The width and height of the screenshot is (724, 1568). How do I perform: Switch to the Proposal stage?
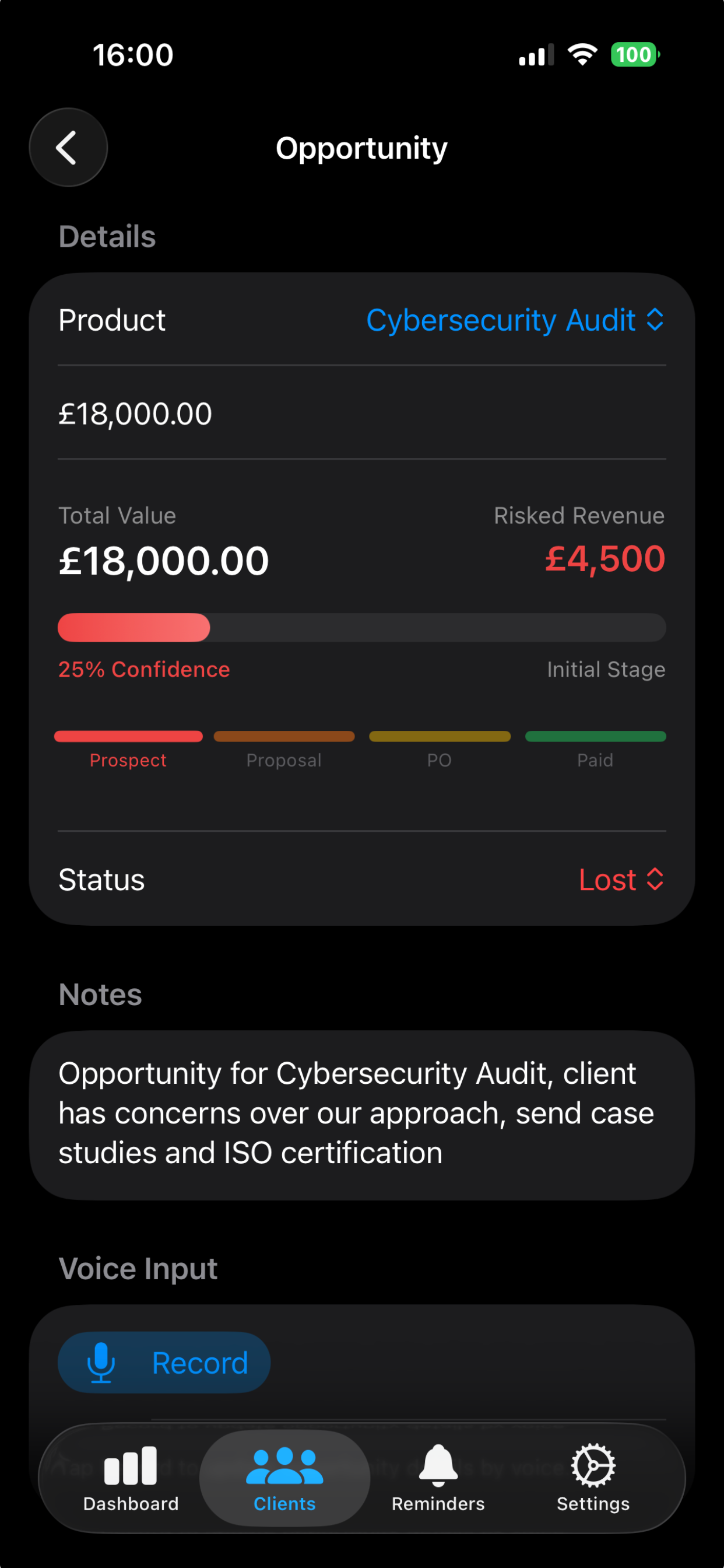coord(283,747)
